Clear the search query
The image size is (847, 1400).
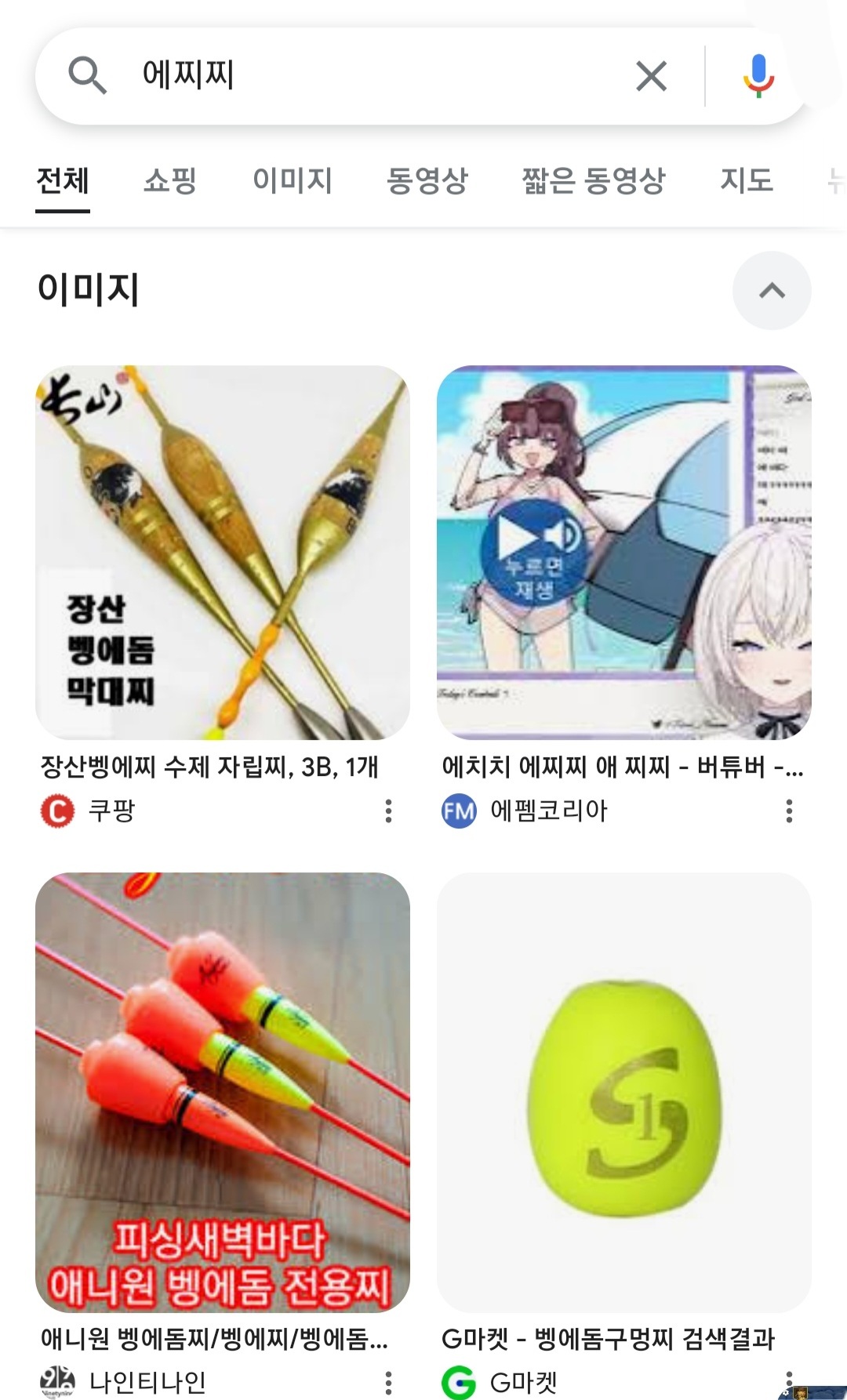coord(651,76)
